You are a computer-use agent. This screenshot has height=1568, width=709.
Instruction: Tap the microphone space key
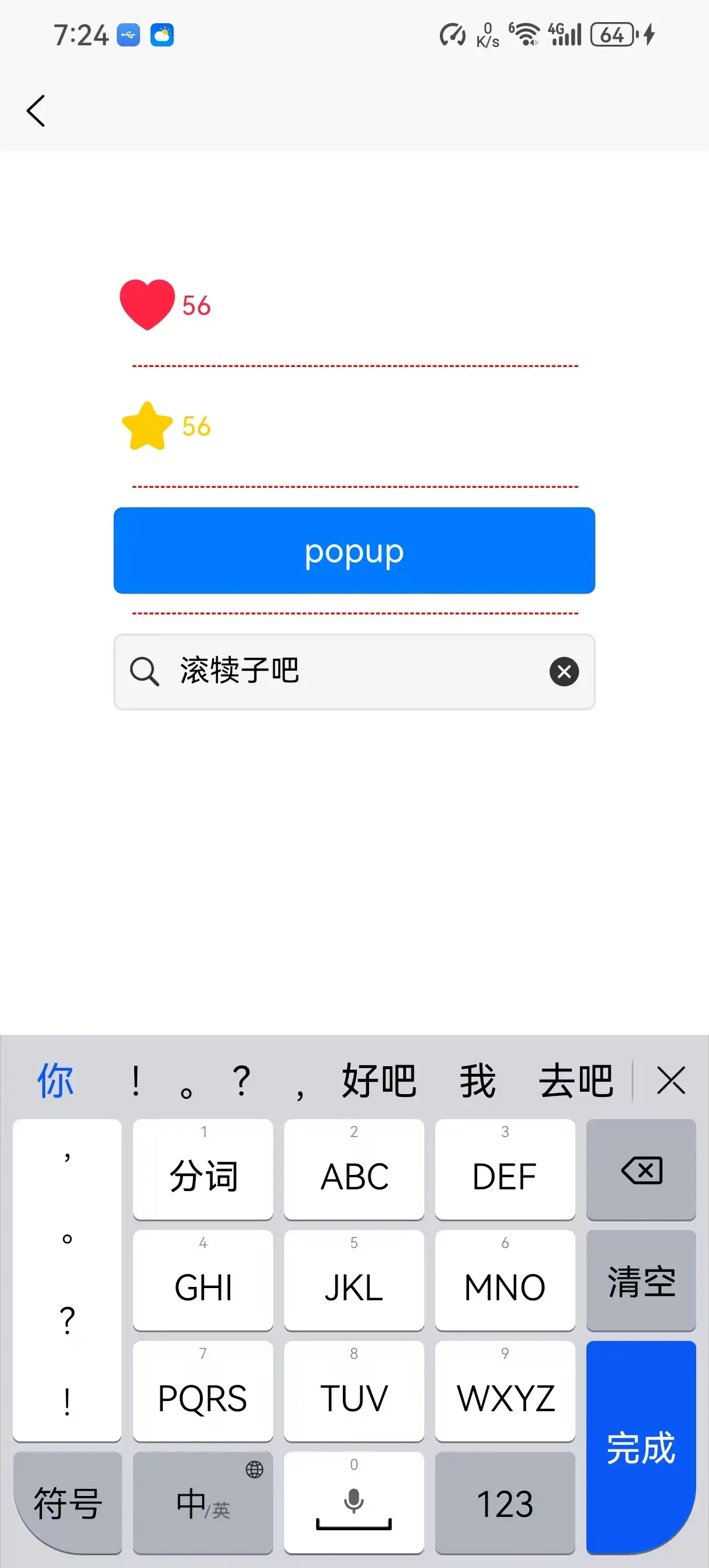pos(354,1502)
